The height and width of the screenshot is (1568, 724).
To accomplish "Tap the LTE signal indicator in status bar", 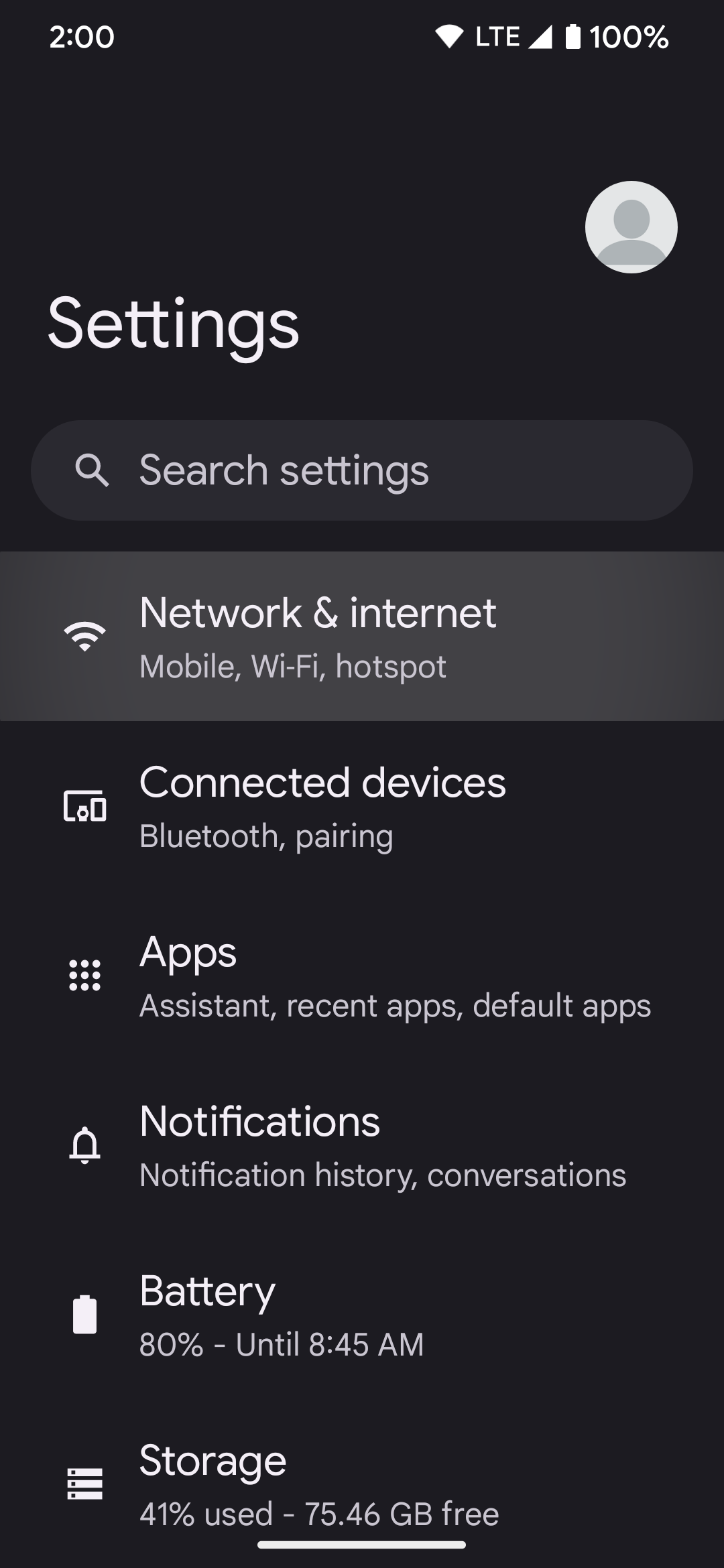I will [497, 38].
